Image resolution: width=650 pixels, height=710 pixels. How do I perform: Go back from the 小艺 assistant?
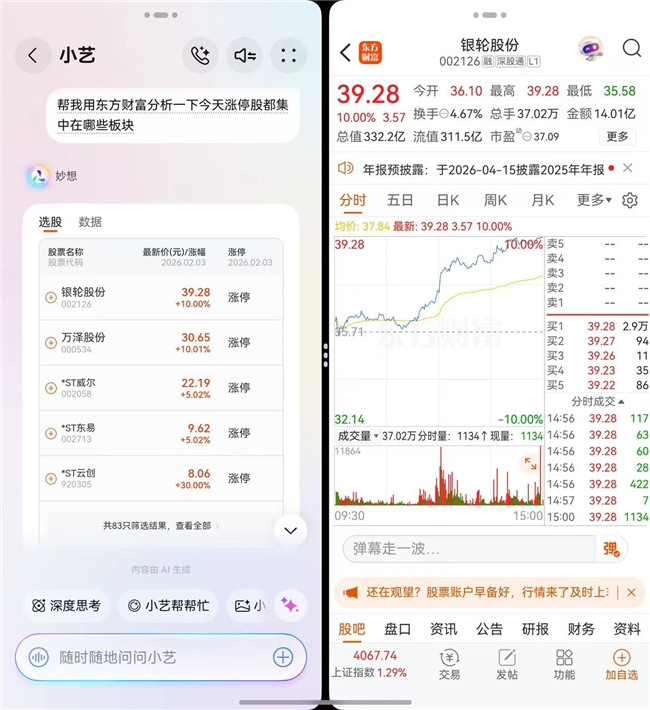click(33, 56)
